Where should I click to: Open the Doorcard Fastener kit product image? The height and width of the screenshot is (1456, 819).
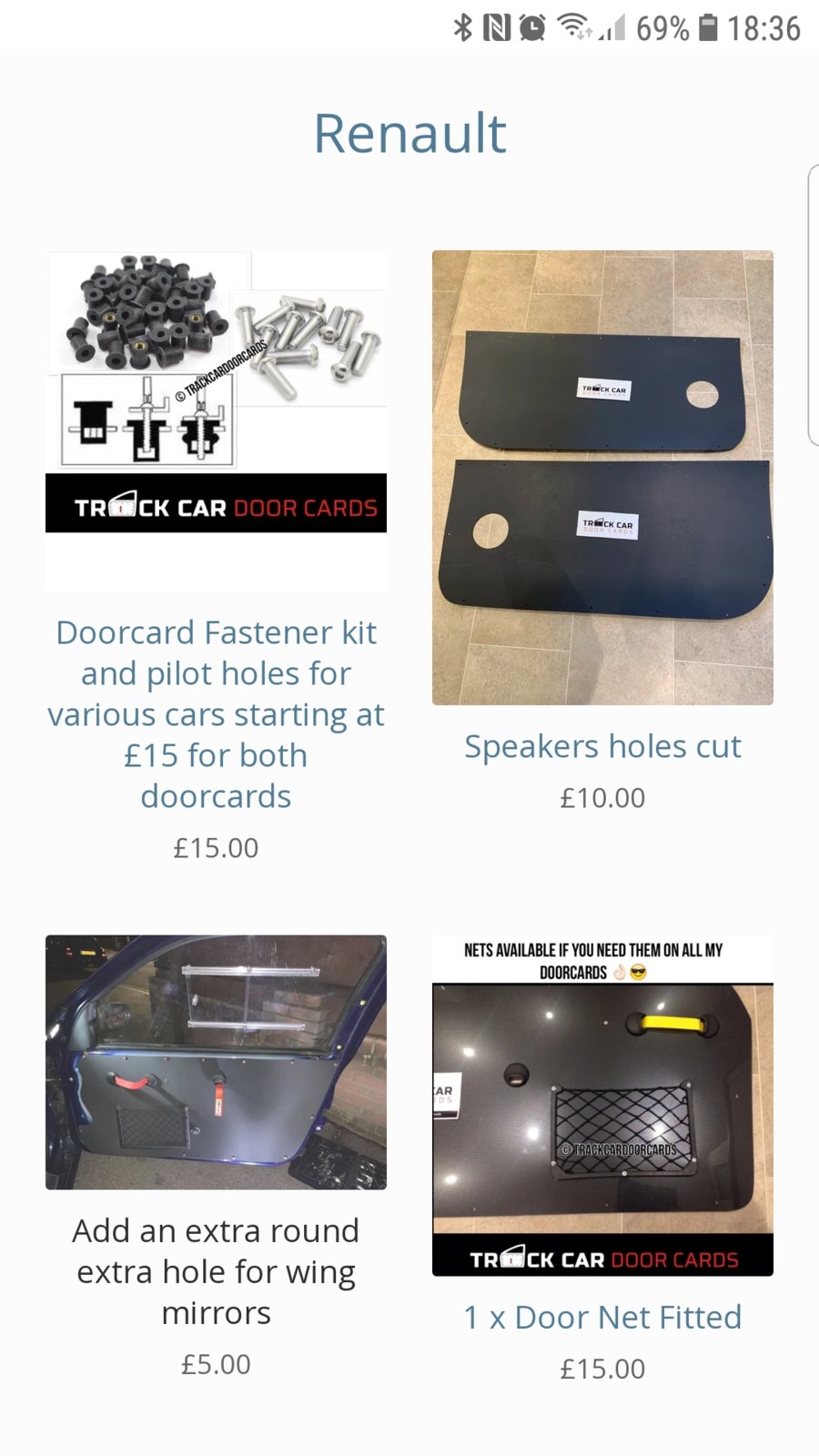[x=216, y=420]
